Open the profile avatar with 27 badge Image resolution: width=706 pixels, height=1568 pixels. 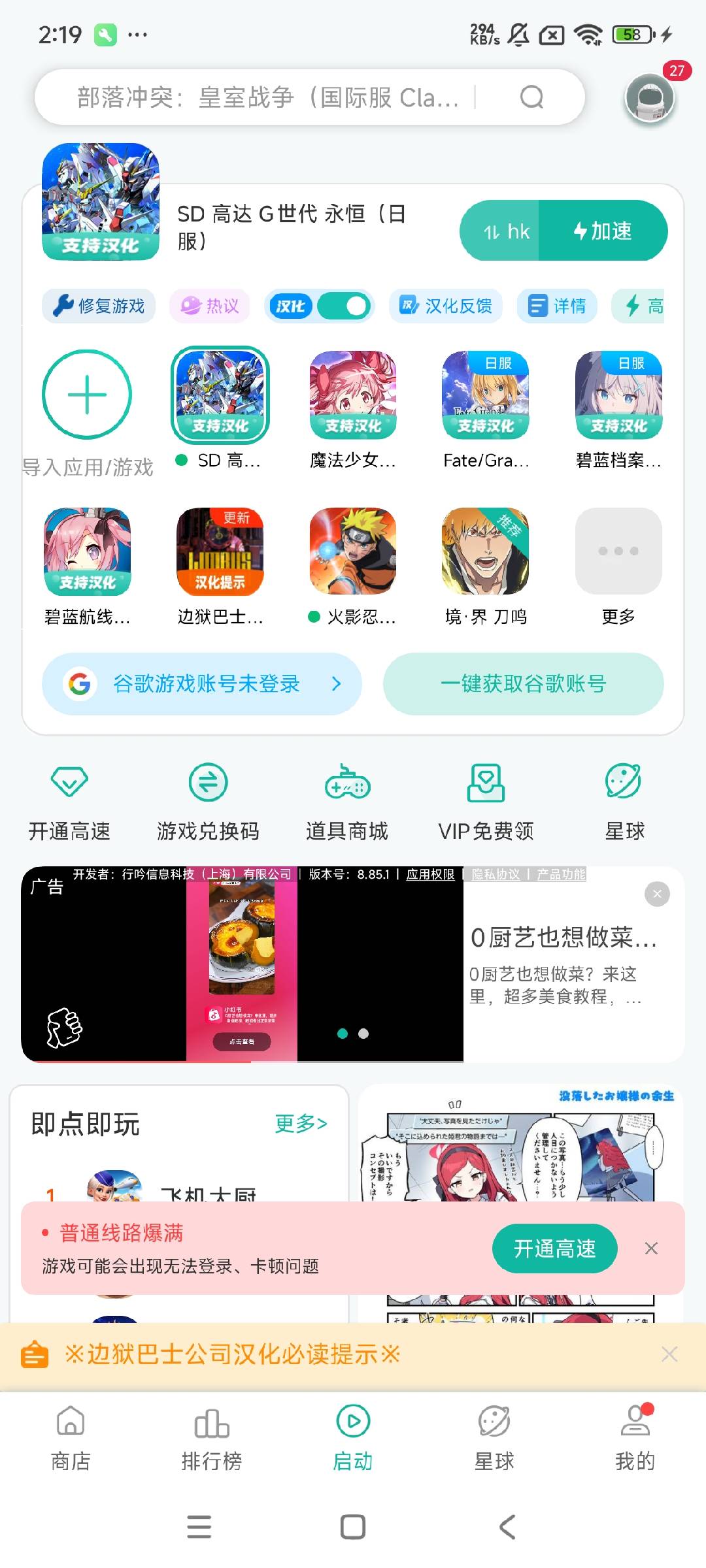[x=649, y=97]
